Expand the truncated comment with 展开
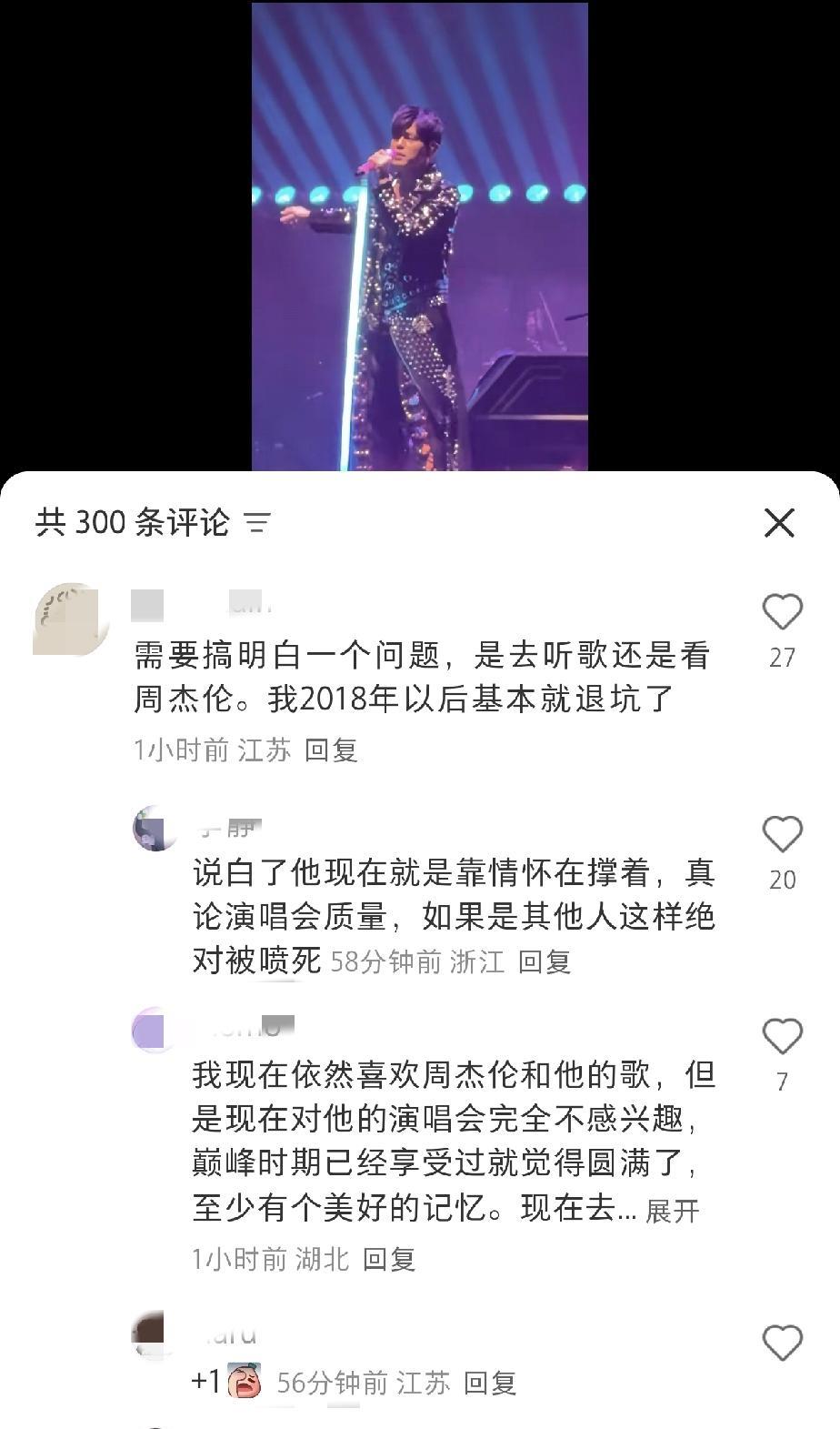The width and height of the screenshot is (840, 1429). pyautogui.click(x=672, y=1211)
